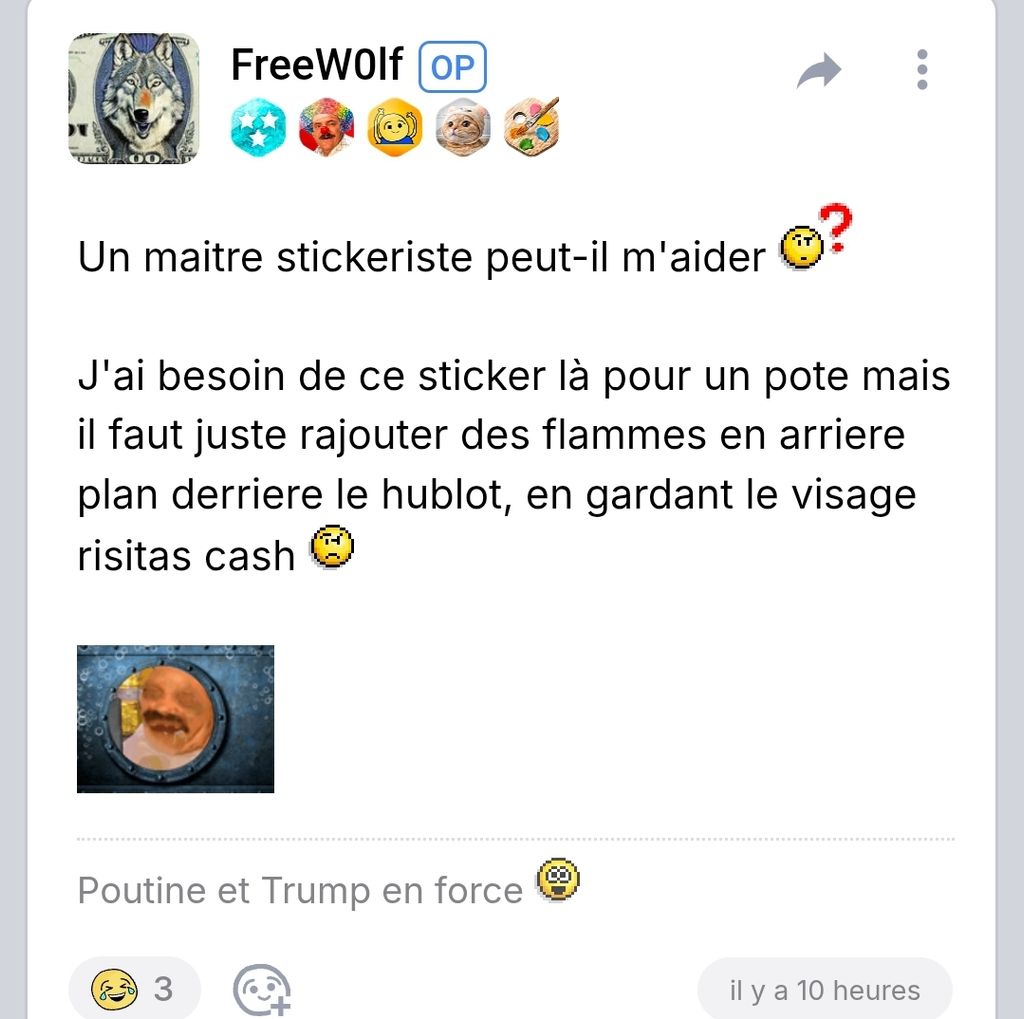Viewport: 1024px width, 1019px height.
Task: Share FreeW0lf's post
Action: (x=819, y=72)
